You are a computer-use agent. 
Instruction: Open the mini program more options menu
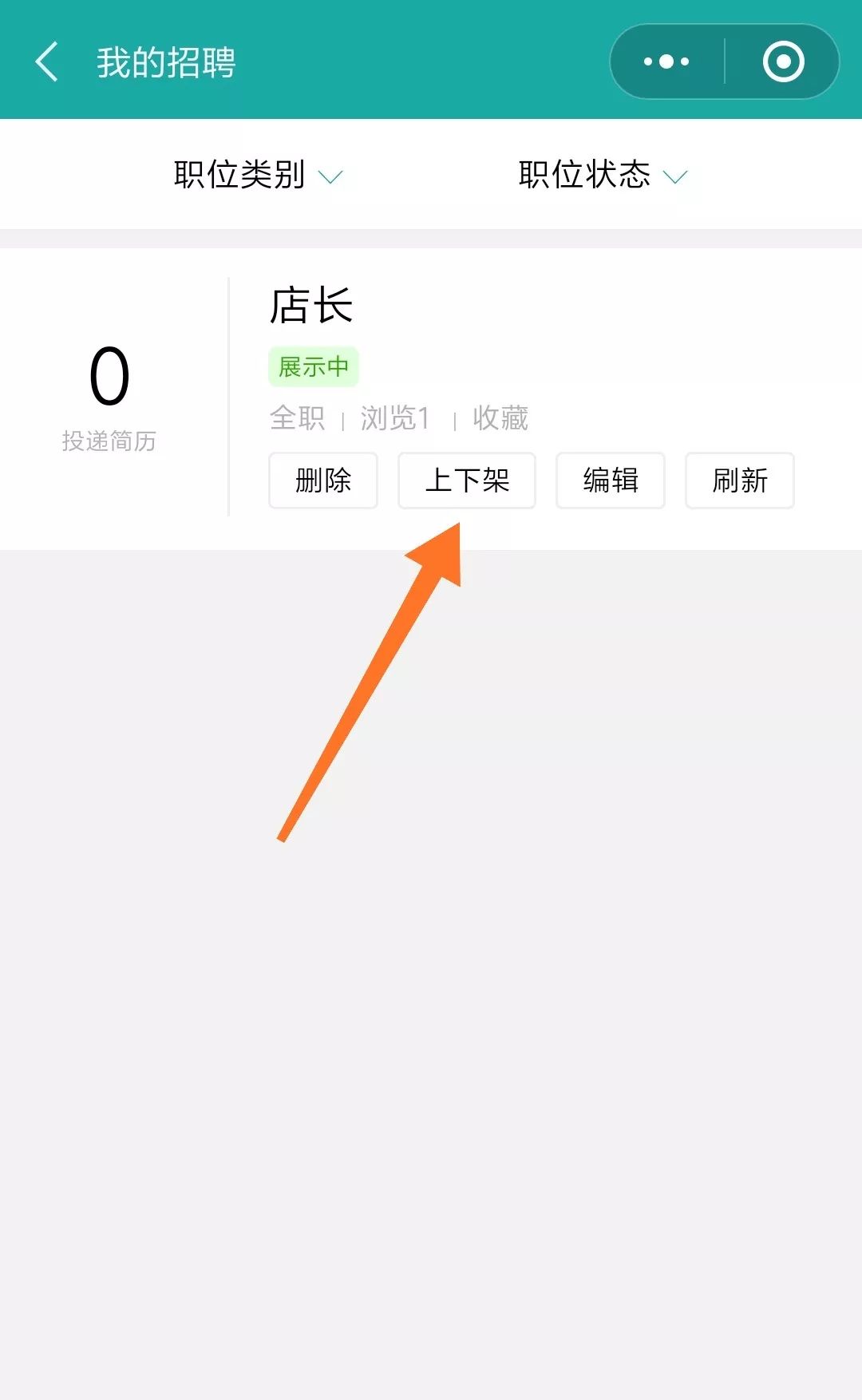click(666, 62)
